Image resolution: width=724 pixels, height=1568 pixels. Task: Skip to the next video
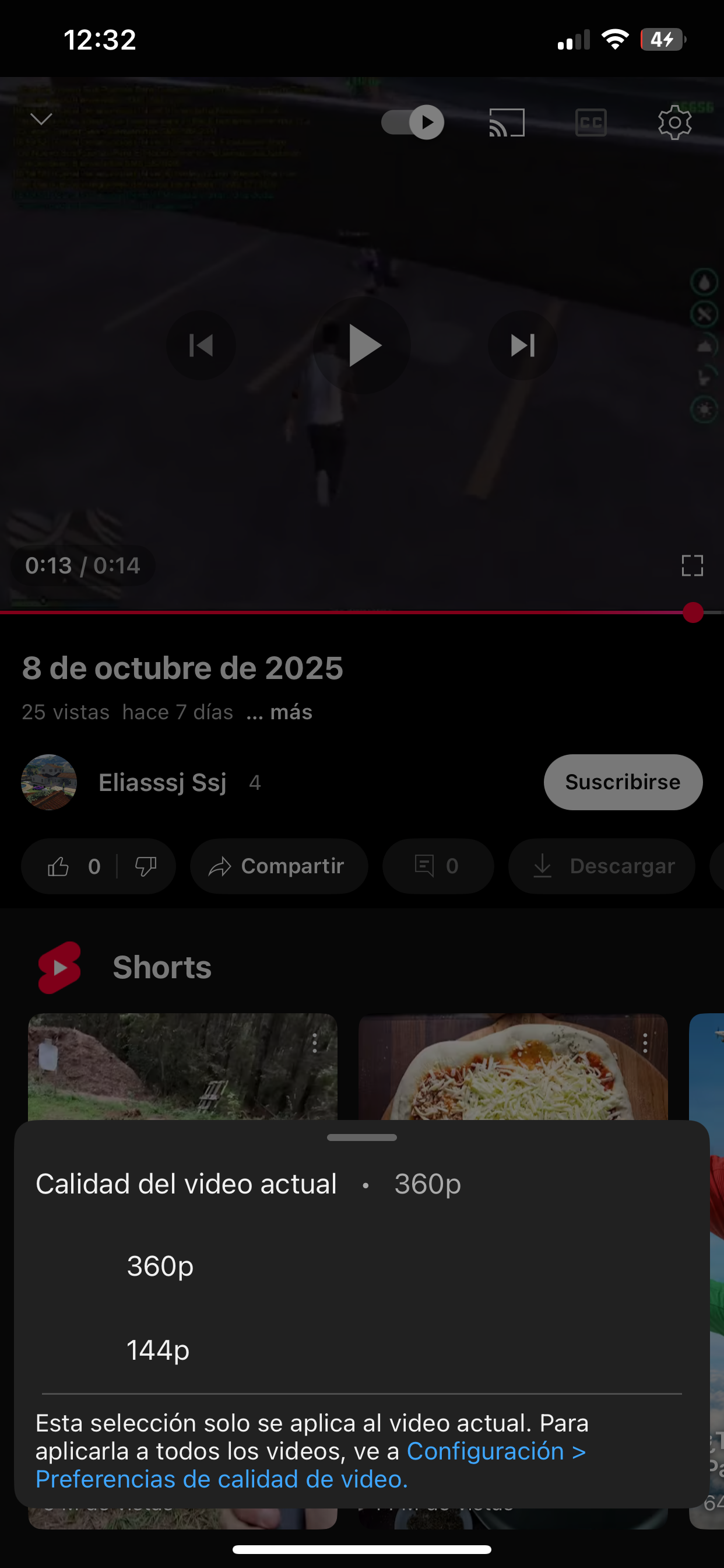pos(522,346)
